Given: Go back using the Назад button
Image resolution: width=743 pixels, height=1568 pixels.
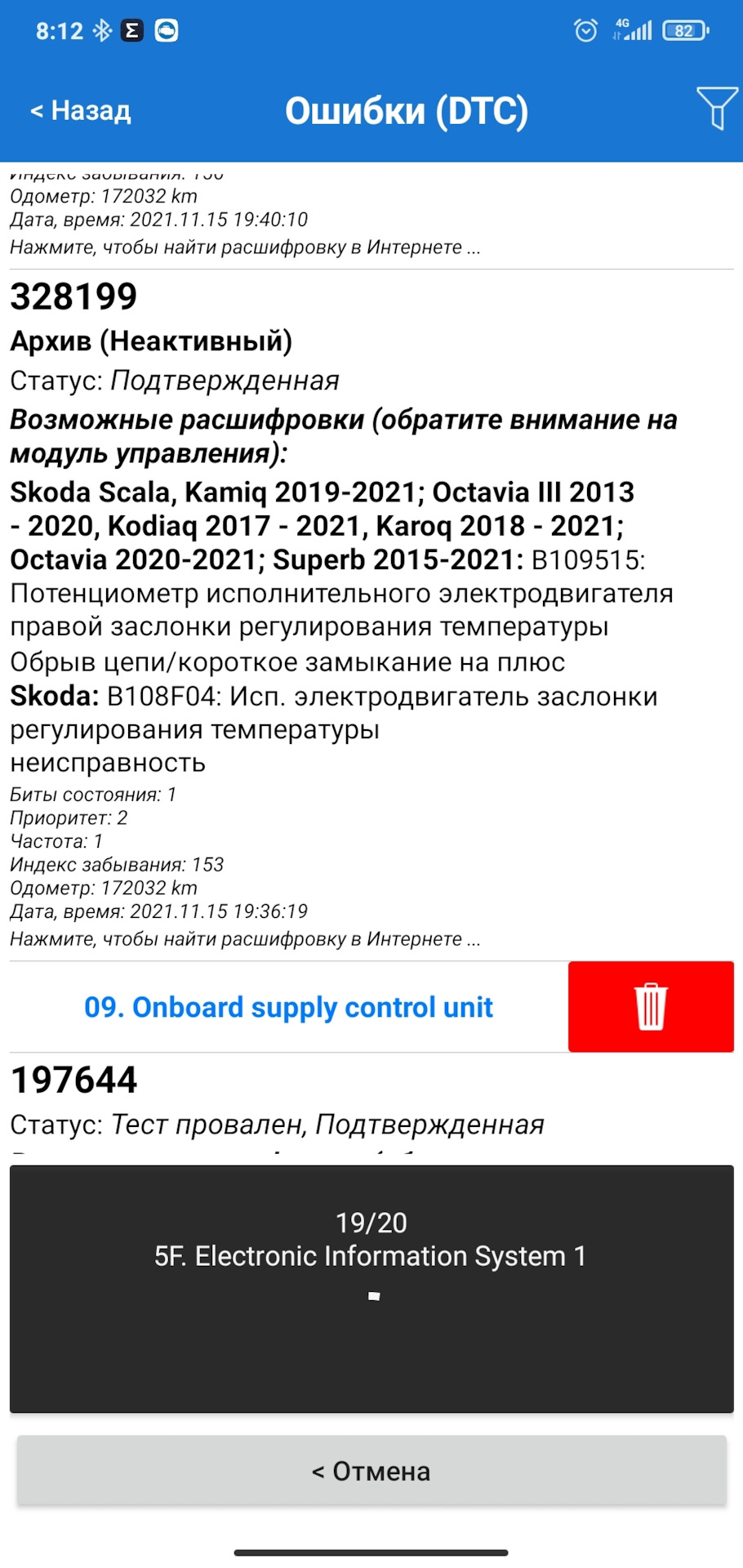Looking at the screenshot, I should pos(81,110).
